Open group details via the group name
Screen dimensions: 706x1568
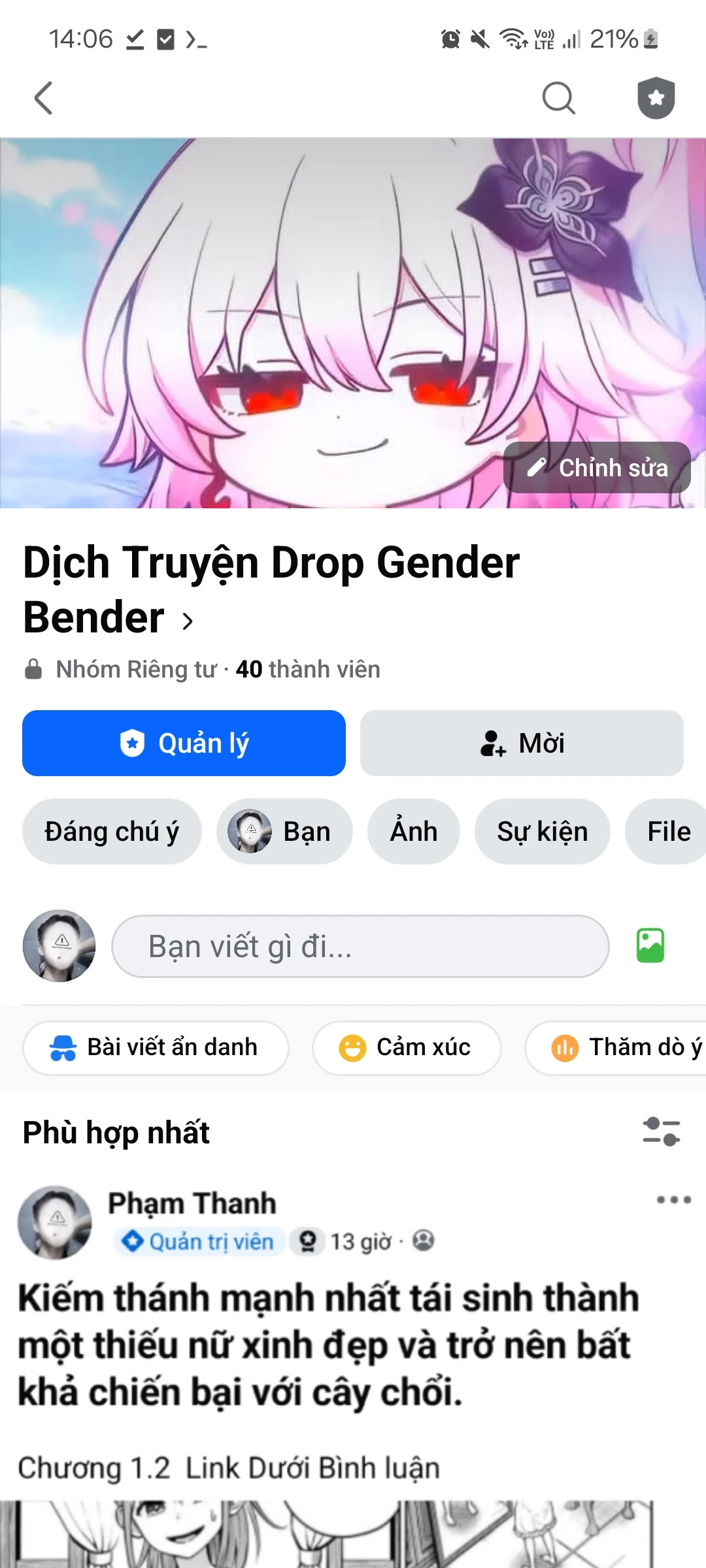tap(271, 589)
